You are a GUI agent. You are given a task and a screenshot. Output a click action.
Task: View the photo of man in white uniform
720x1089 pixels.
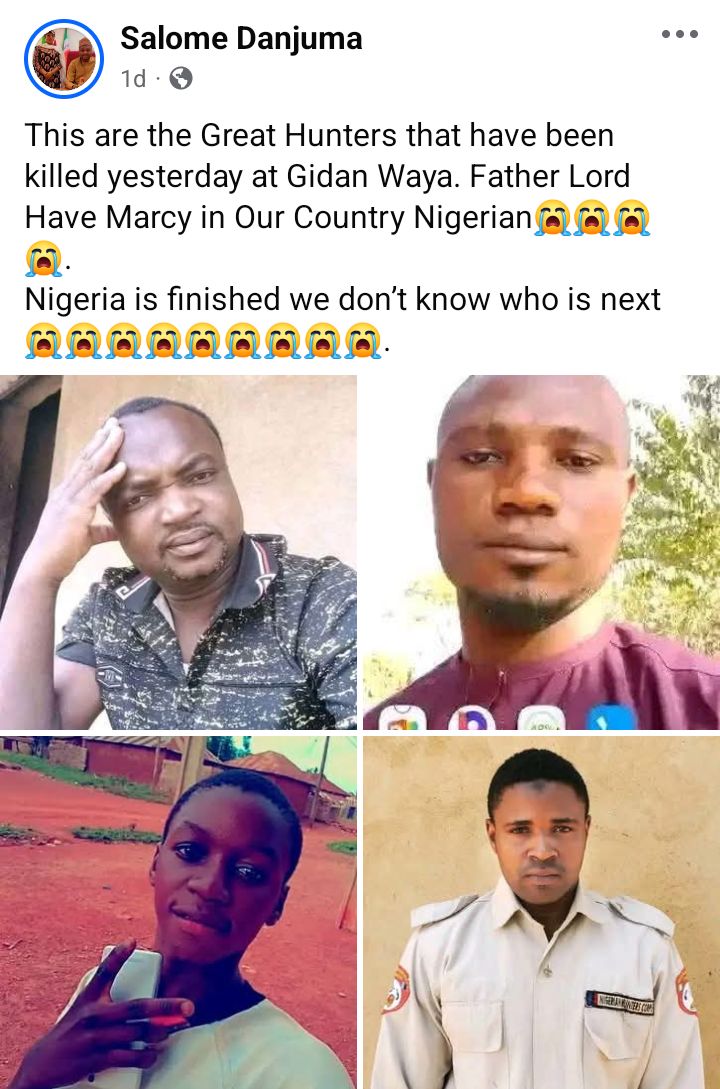(541, 912)
